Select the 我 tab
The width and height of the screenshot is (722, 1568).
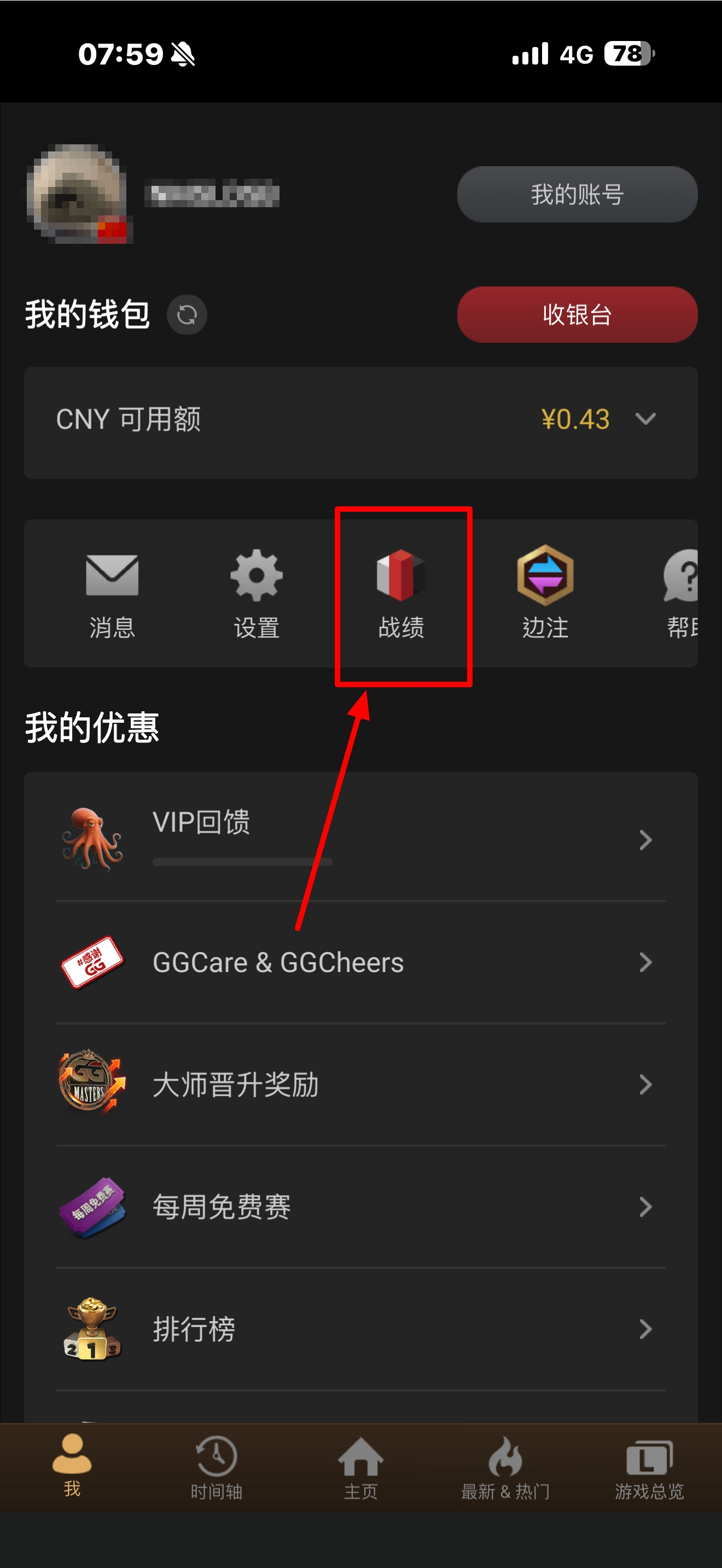tap(72, 1466)
